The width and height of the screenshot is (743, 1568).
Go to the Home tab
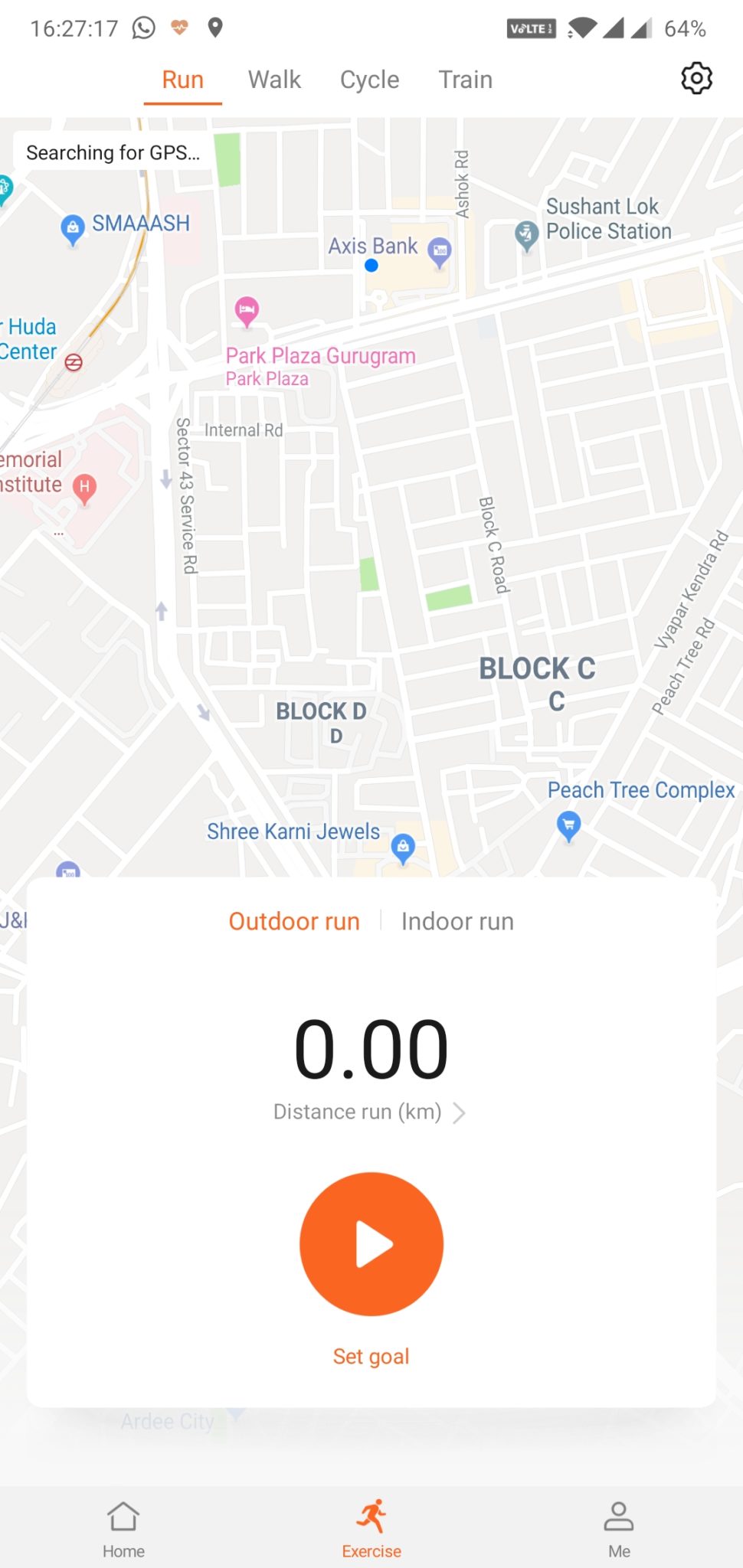pyautogui.click(x=123, y=1529)
